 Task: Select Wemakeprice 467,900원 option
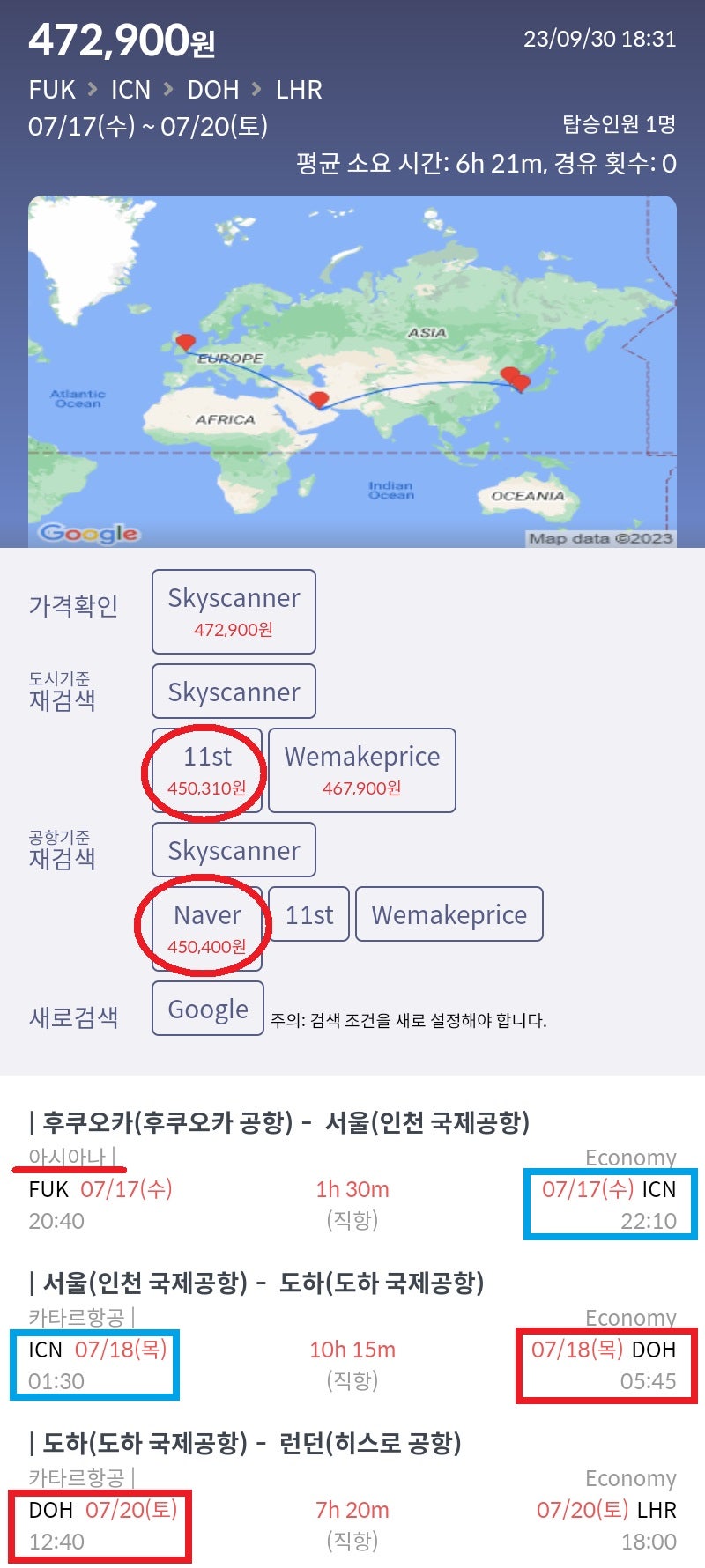click(362, 770)
